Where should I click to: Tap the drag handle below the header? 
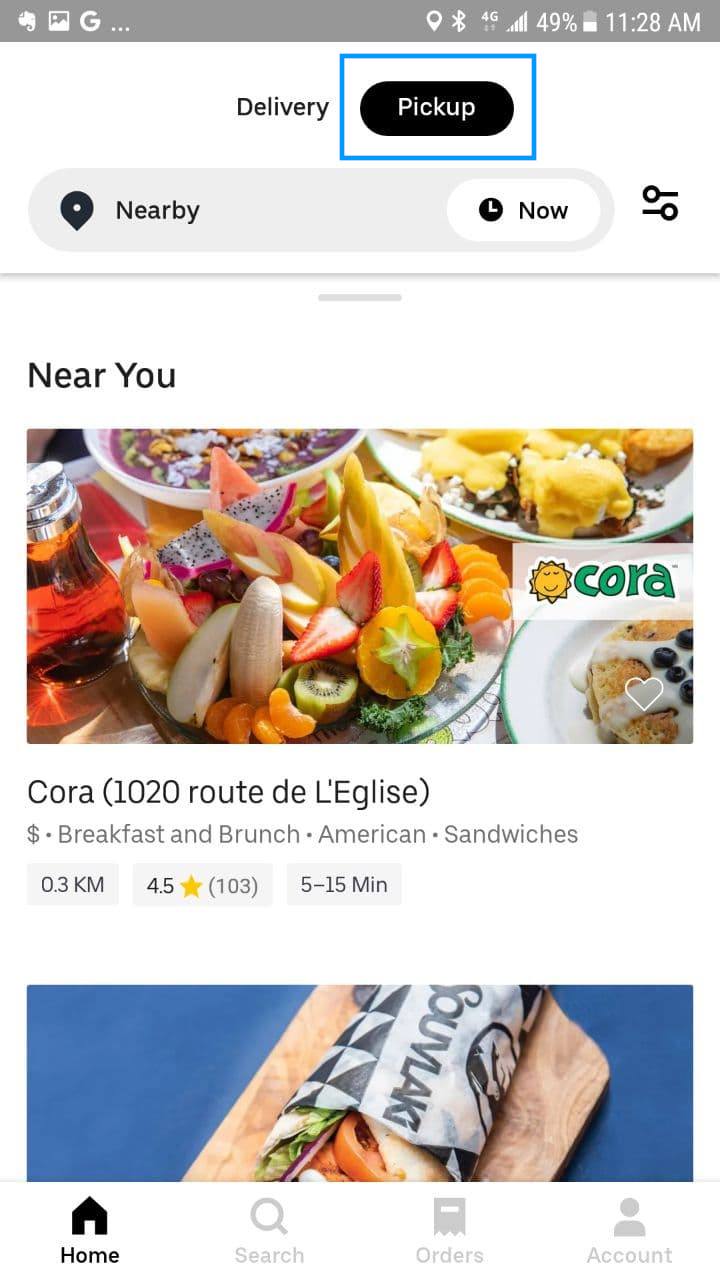360,297
